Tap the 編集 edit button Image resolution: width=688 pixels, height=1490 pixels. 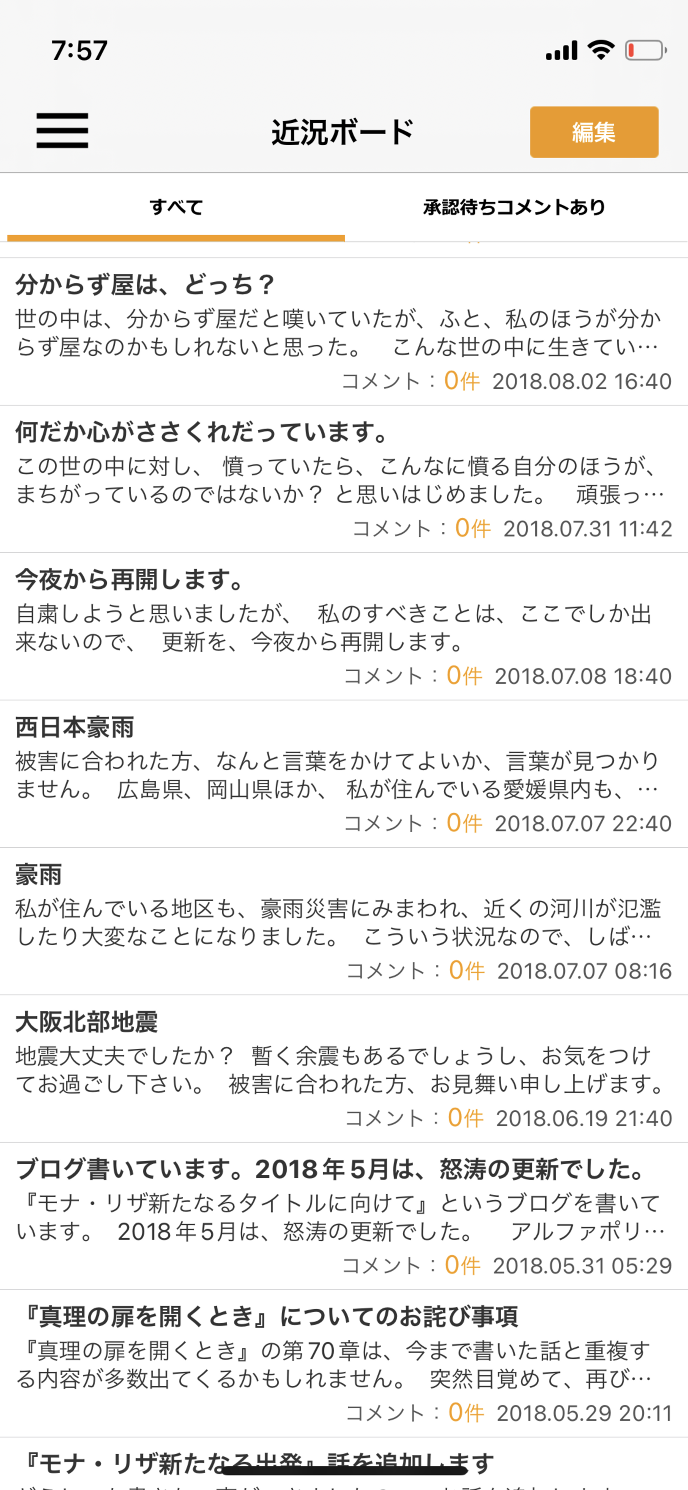(593, 132)
